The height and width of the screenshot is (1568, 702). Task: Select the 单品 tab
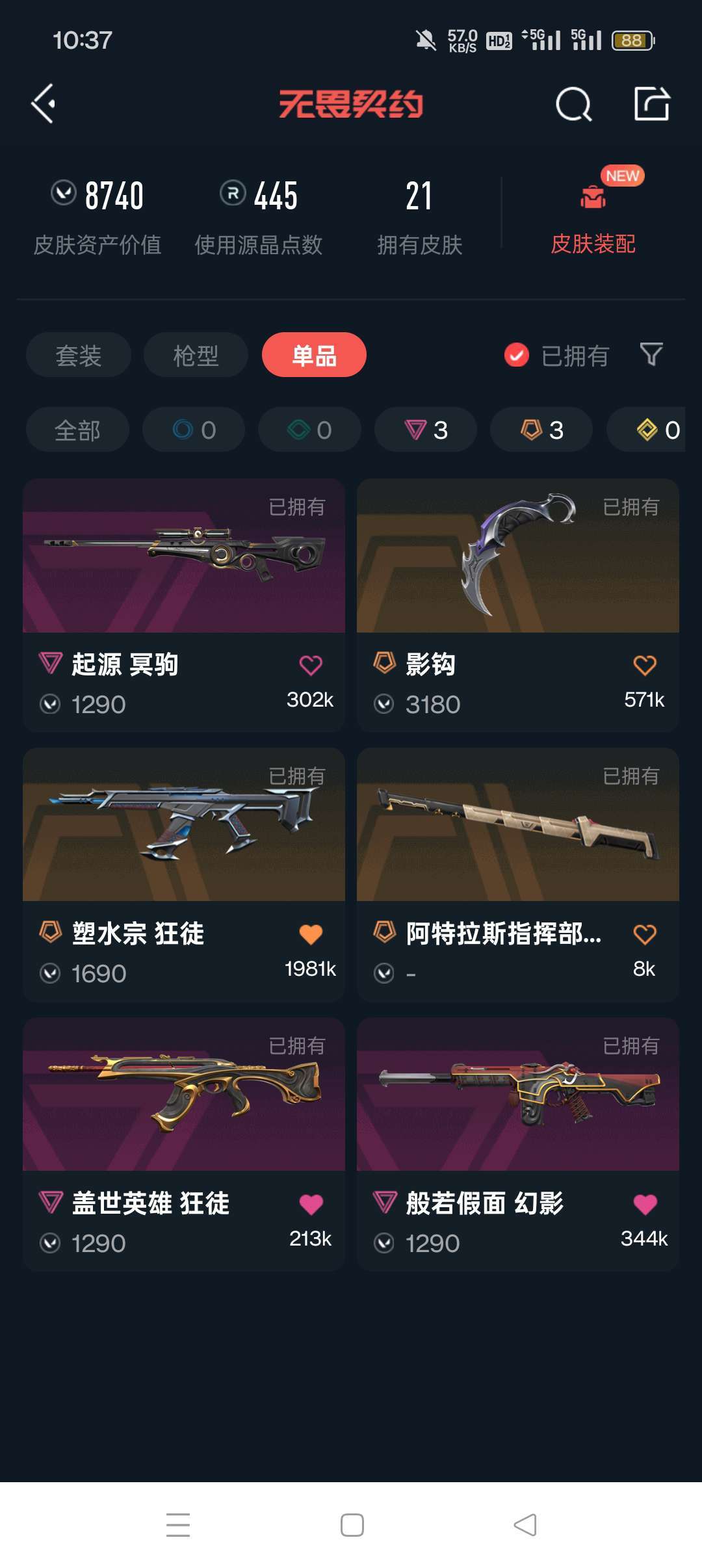(314, 355)
